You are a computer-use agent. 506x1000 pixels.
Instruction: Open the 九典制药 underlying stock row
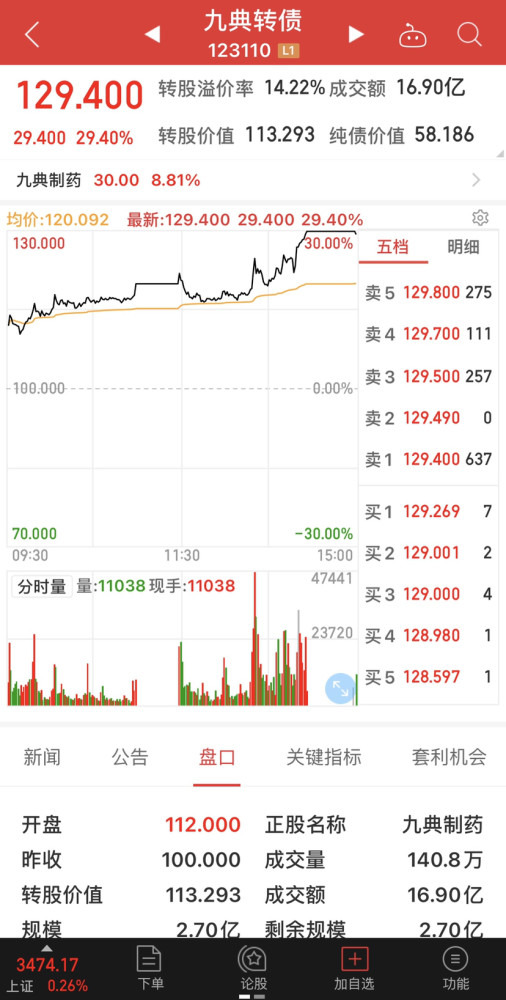pyautogui.click(x=253, y=180)
